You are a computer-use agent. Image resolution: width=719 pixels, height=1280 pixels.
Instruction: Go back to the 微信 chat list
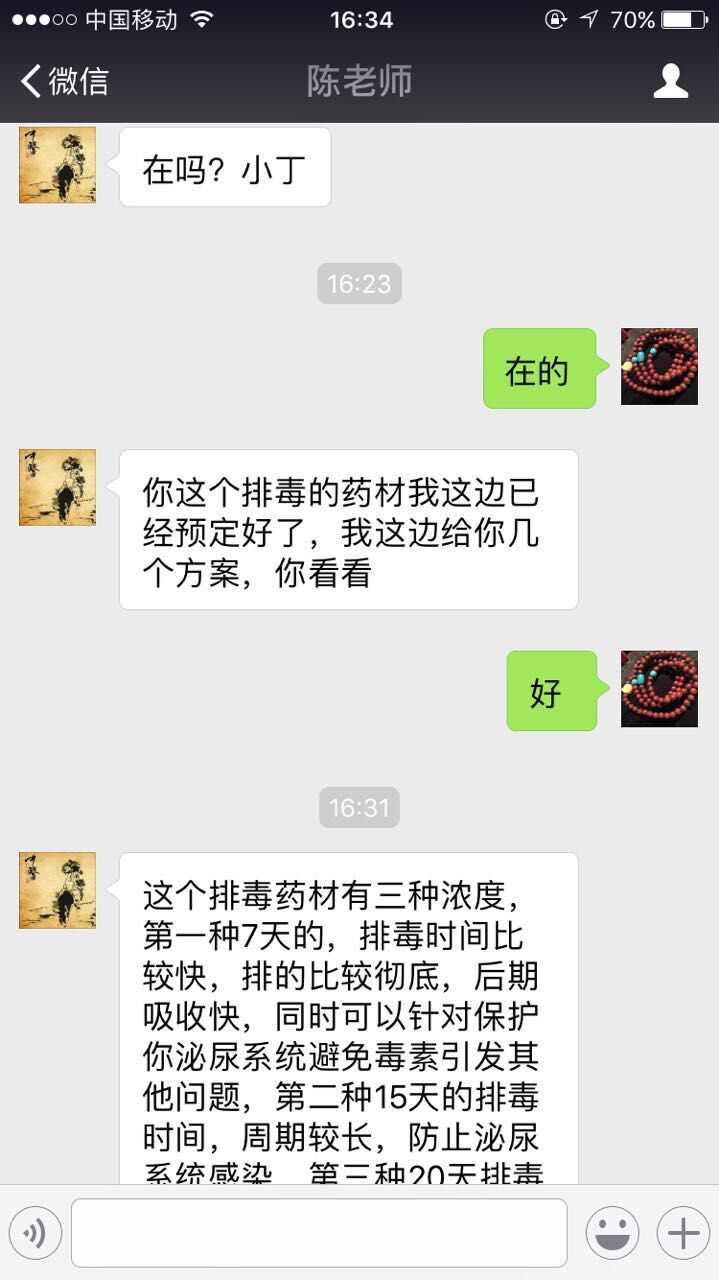(64, 81)
